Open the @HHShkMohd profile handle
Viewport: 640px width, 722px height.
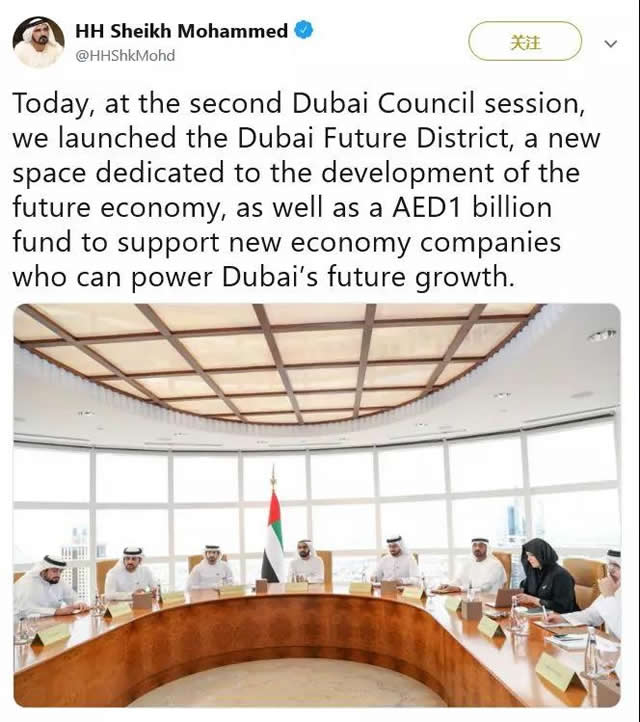[x=125, y=56]
